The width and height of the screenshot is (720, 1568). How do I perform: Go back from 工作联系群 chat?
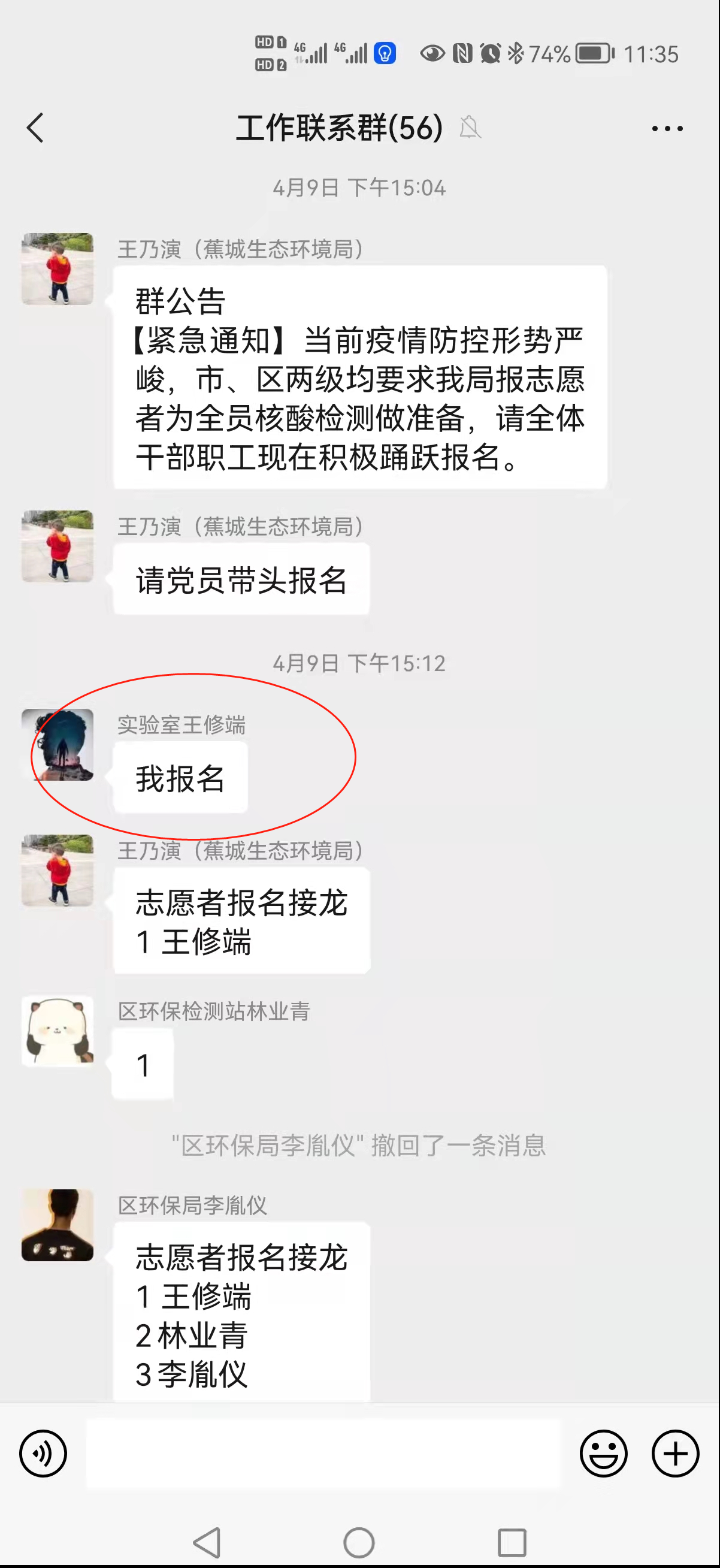point(35,128)
